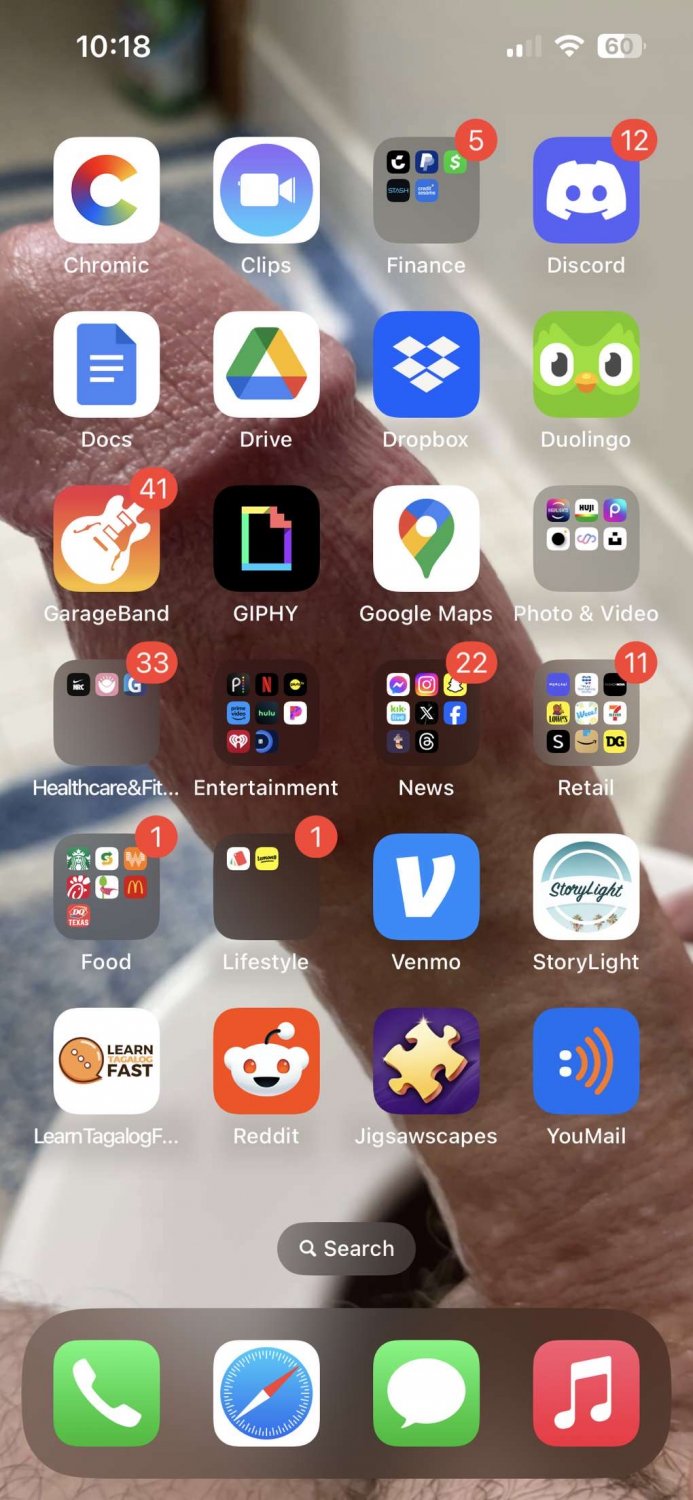Image resolution: width=693 pixels, height=1500 pixels.
Task: Open Safari from the dock
Action: pos(266,1393)
